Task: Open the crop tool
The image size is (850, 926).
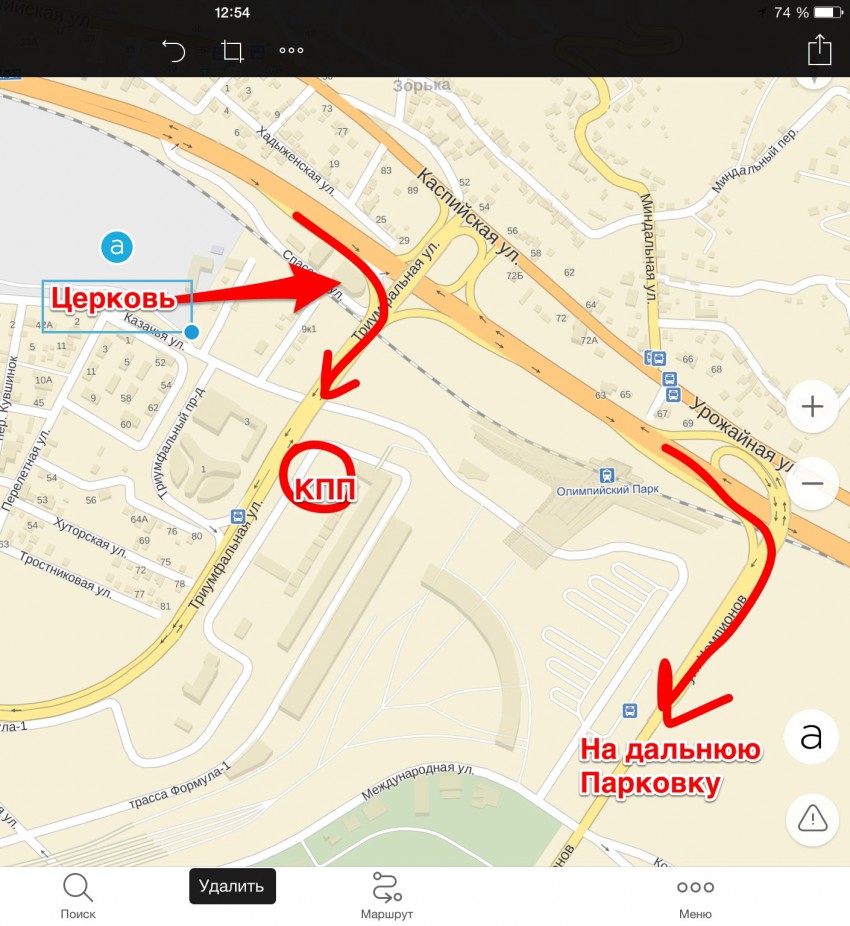Action: point(233,51)
